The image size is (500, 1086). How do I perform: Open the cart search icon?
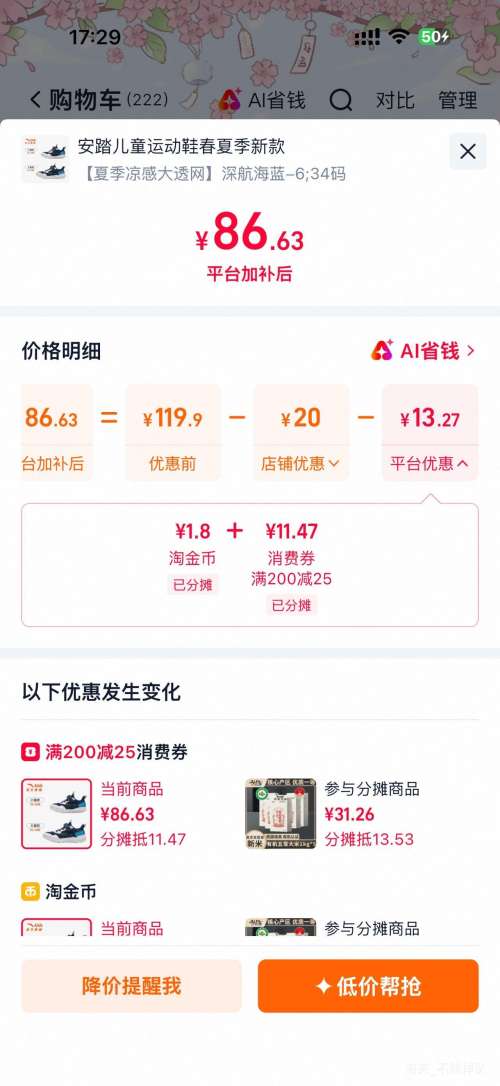click(341, 100)
